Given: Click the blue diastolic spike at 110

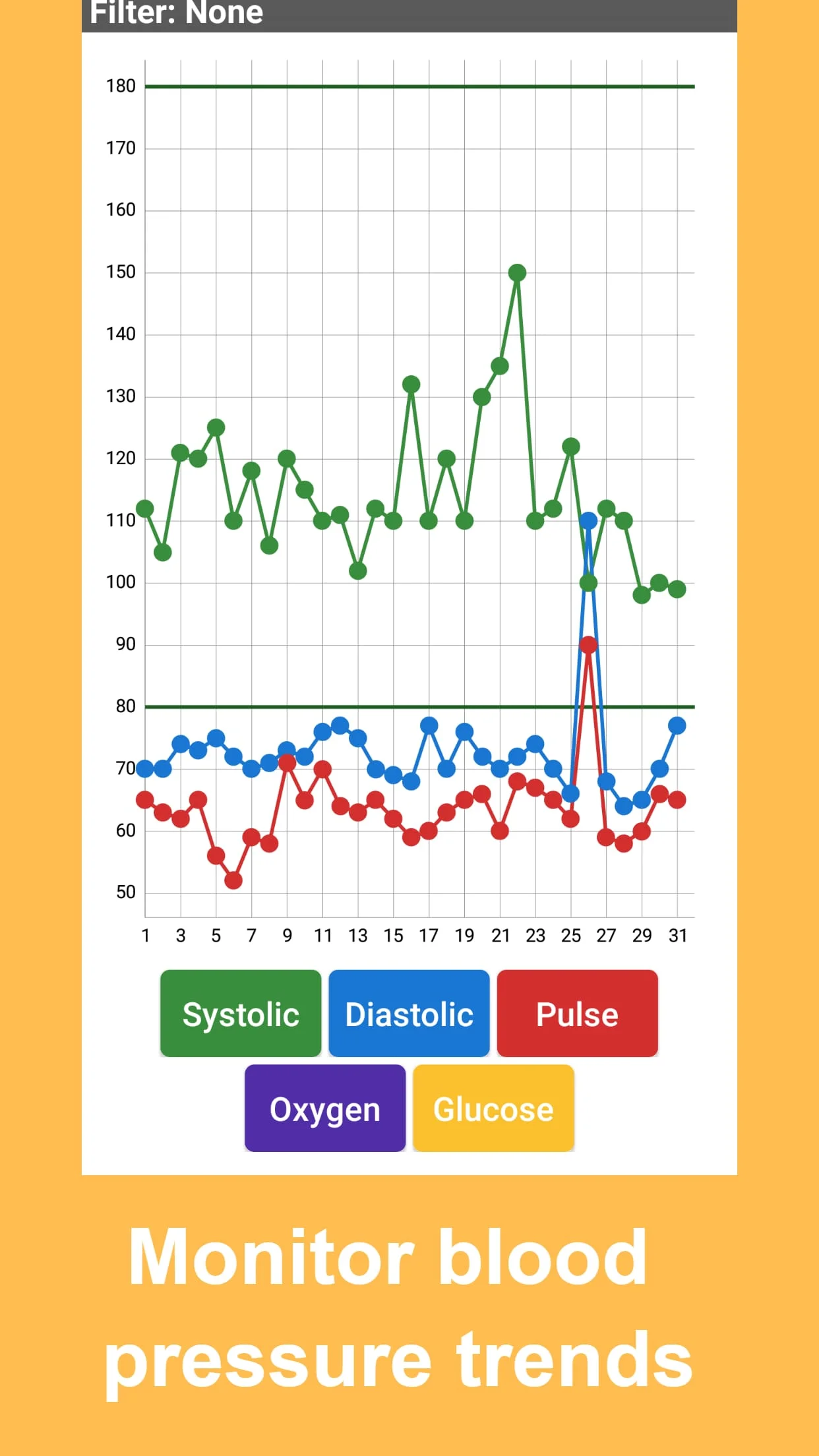Looking at the screenshot, I should (x=588, y=520).
